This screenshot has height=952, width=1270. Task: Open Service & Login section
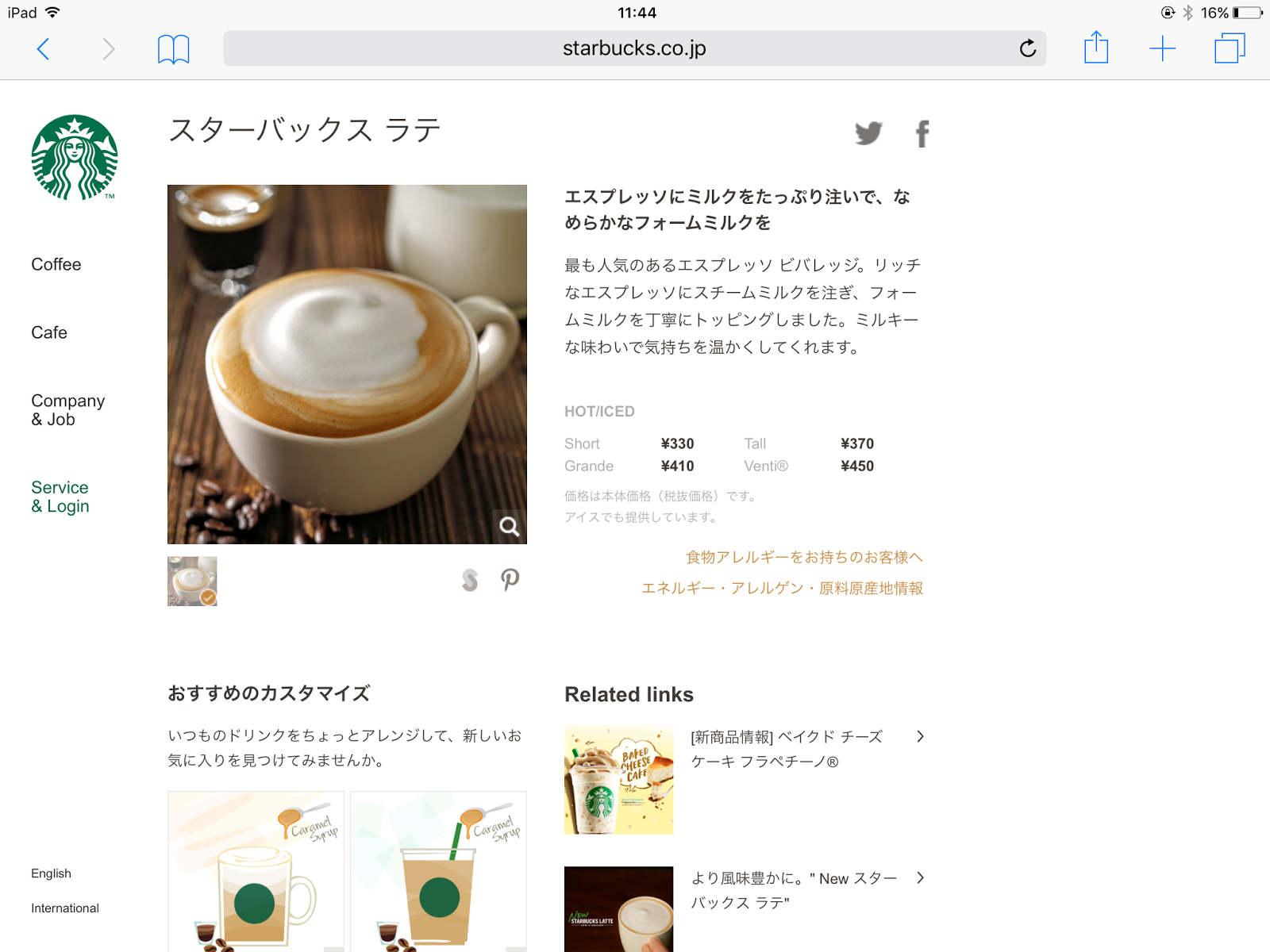(60, 497)
